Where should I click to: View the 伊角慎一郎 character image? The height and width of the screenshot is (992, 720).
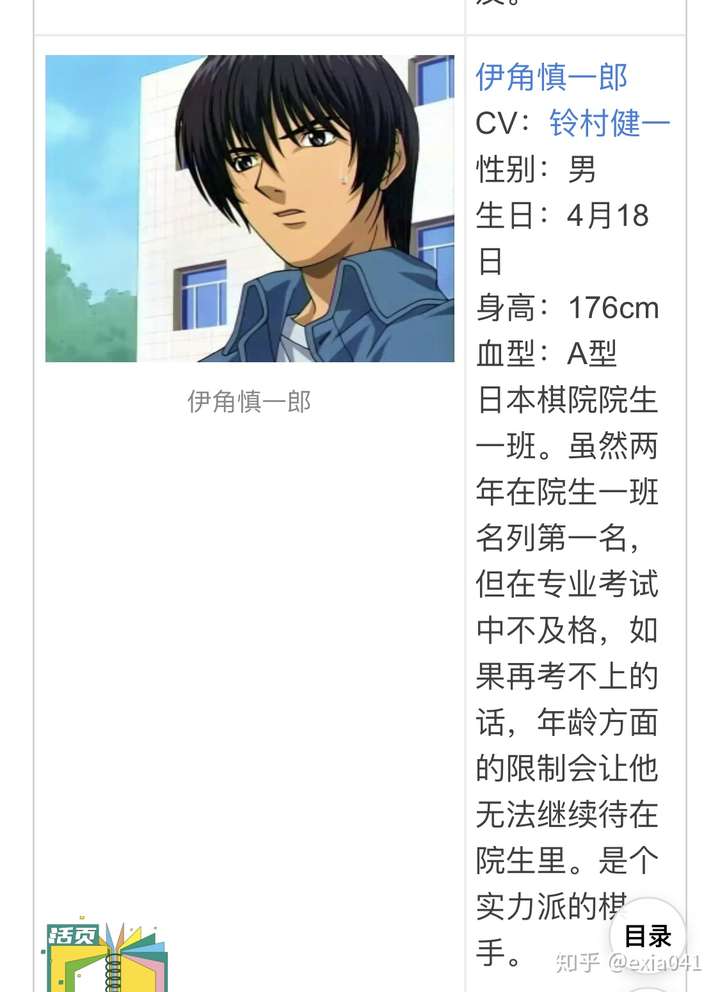pyautogui.click(x=249, y=208)
